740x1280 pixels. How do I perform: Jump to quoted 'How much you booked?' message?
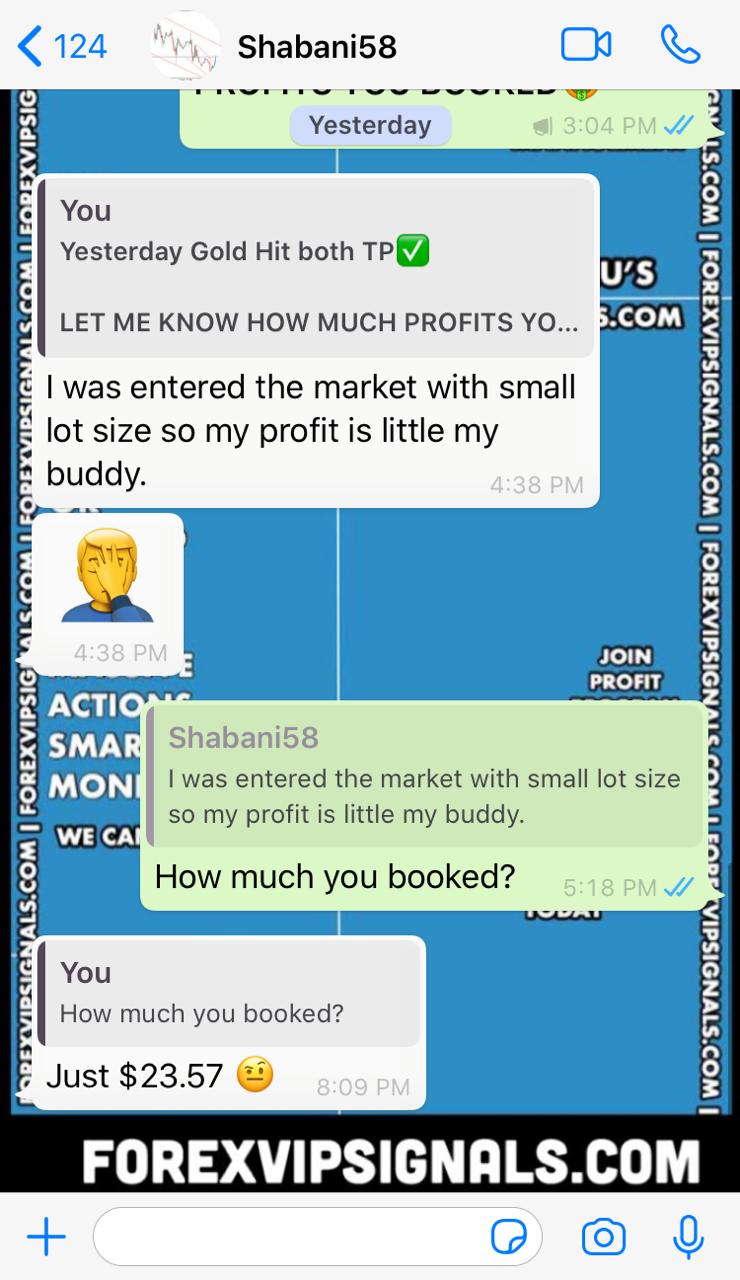pyautogui.click(x=230, y=993)
